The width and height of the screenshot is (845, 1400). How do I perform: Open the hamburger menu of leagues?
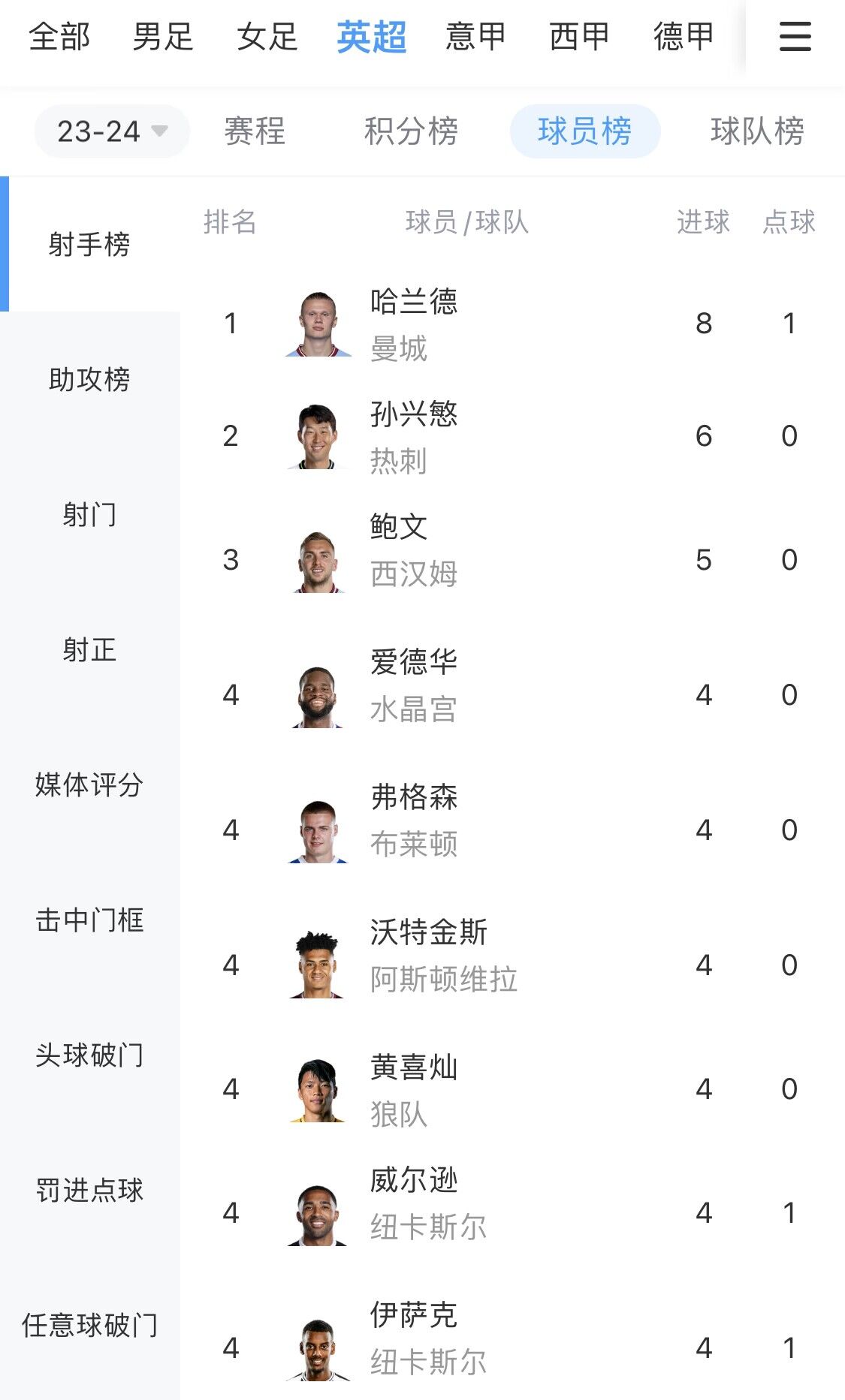[795, 36]
